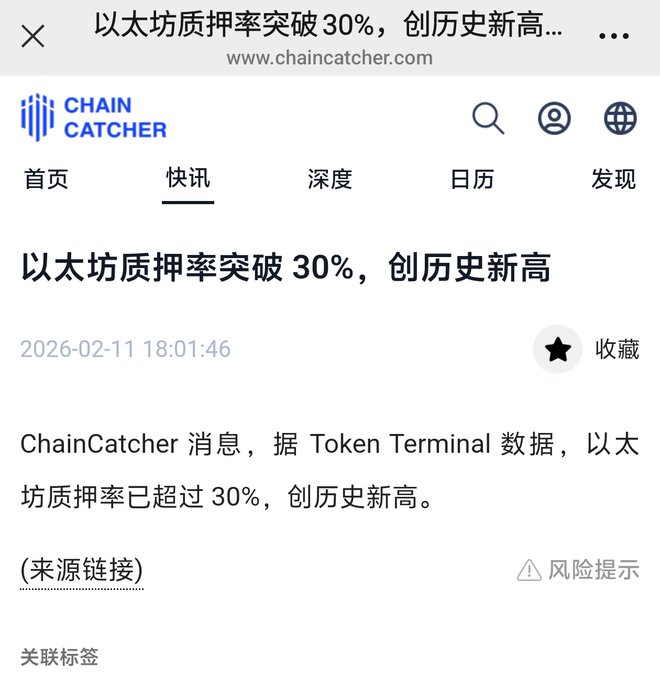Close the in-app browser page
Image resolution: width=660 pixels, height=680 pixels.
click(33, 37)
